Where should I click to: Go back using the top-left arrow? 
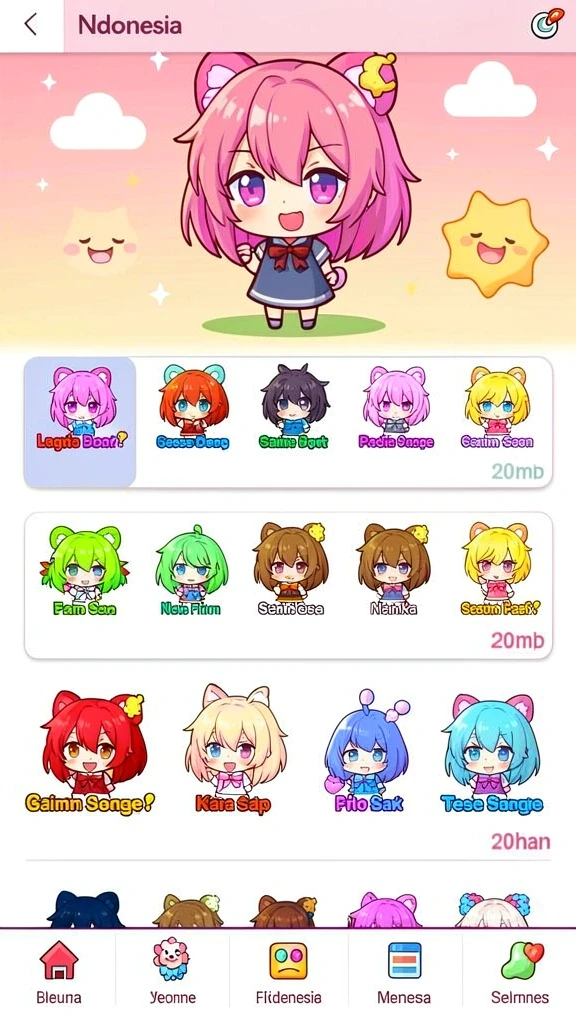(31, 25)
